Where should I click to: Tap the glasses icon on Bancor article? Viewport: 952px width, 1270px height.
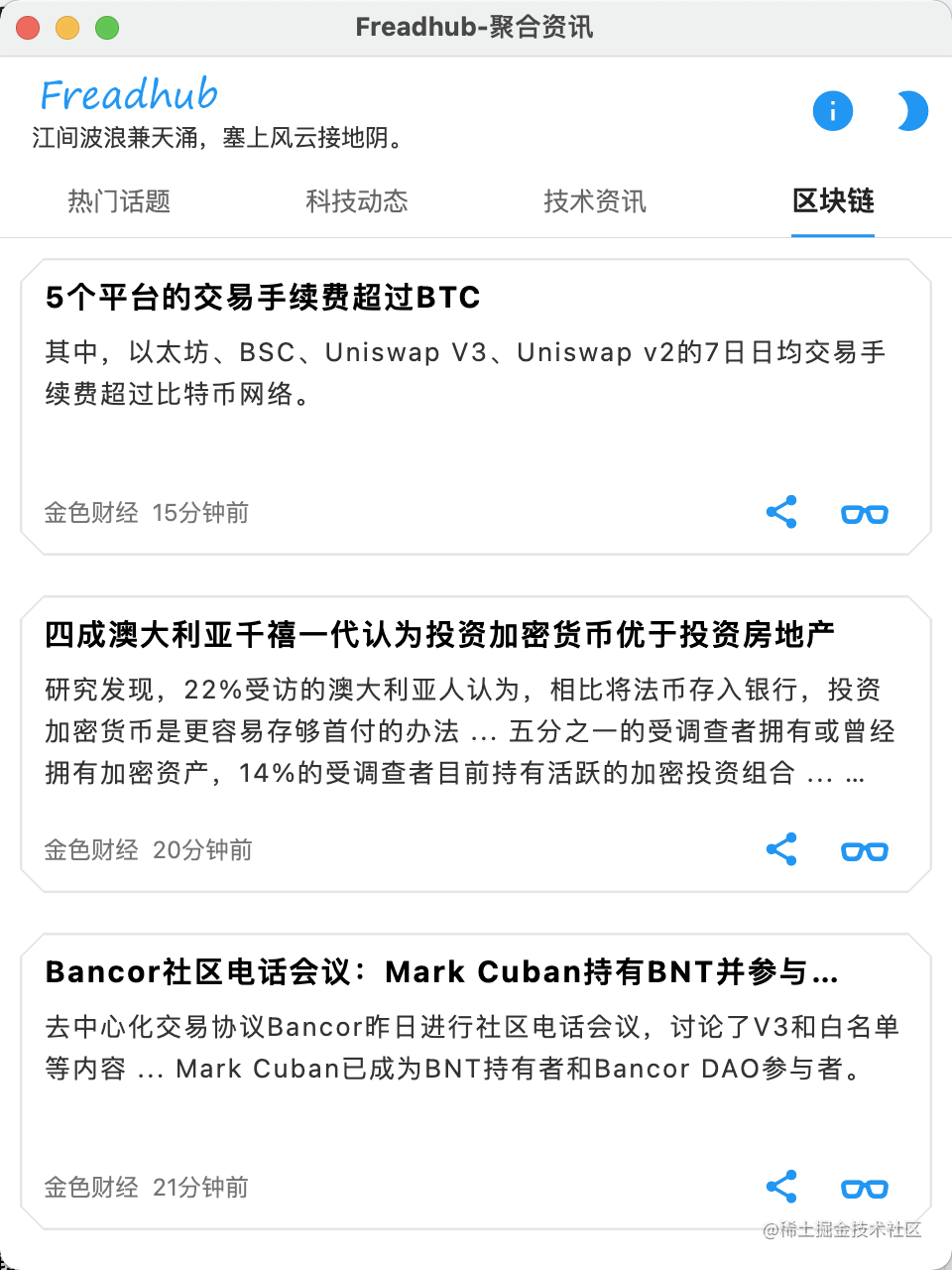[864, 1188]
